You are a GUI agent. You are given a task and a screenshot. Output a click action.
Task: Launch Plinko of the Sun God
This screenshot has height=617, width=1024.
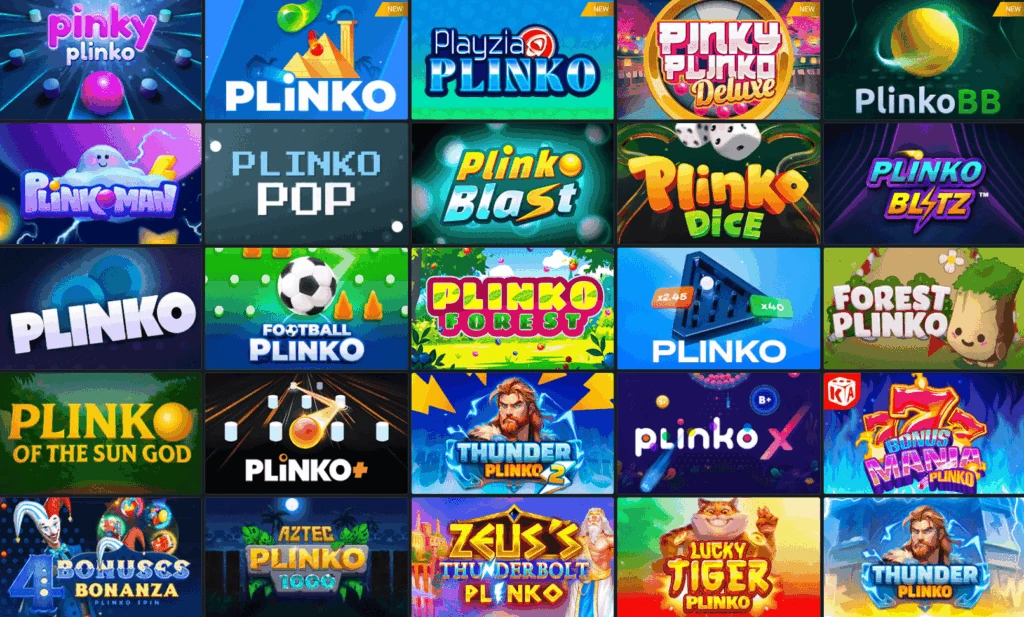point(100,432)
